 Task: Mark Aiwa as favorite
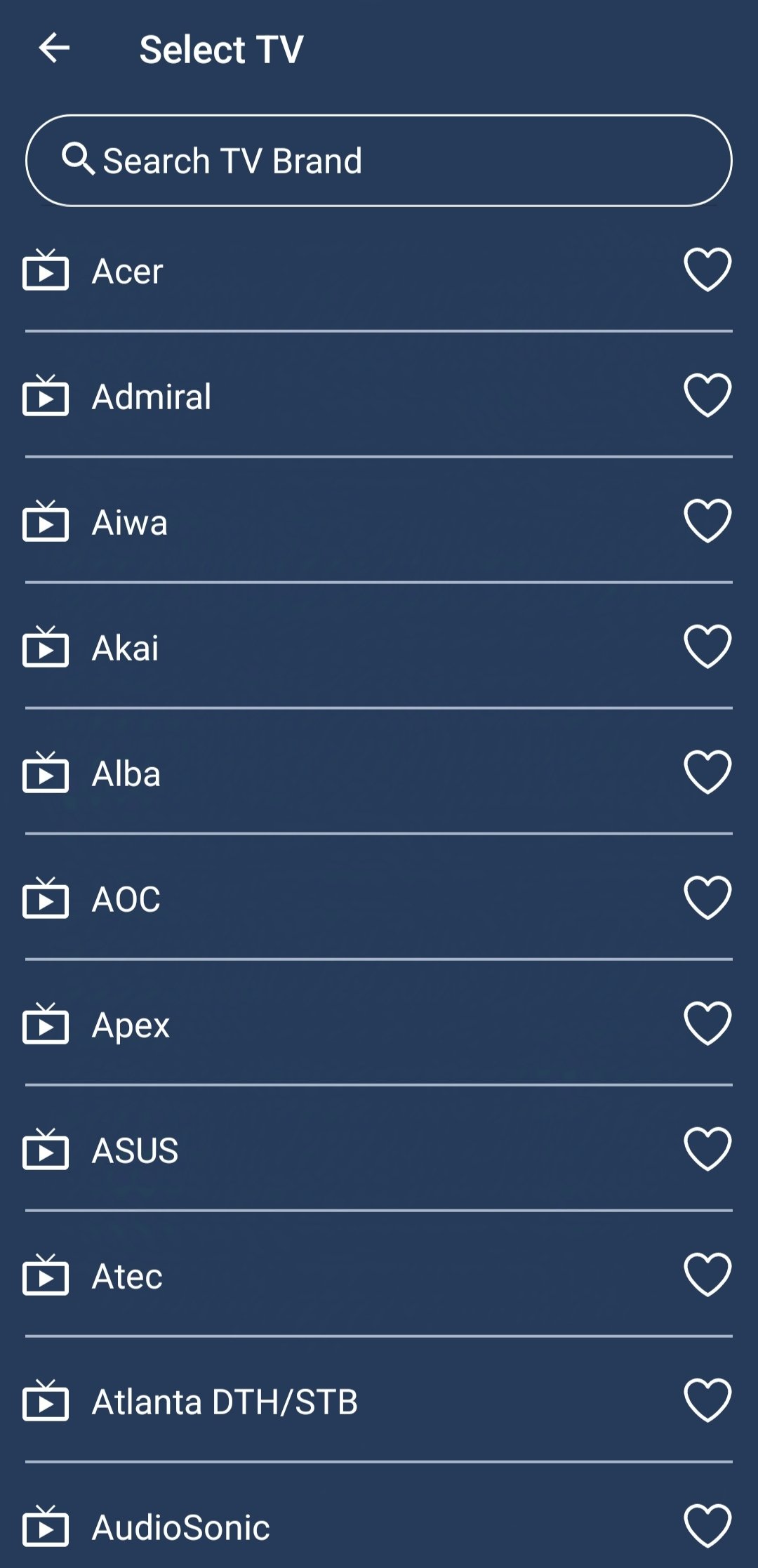tap(707, 520)
